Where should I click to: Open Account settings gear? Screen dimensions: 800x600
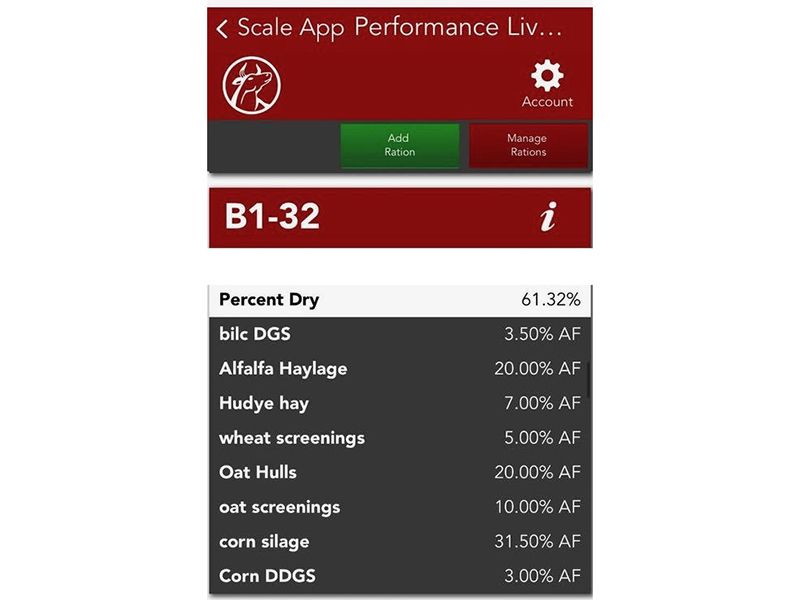coord(547,78)
